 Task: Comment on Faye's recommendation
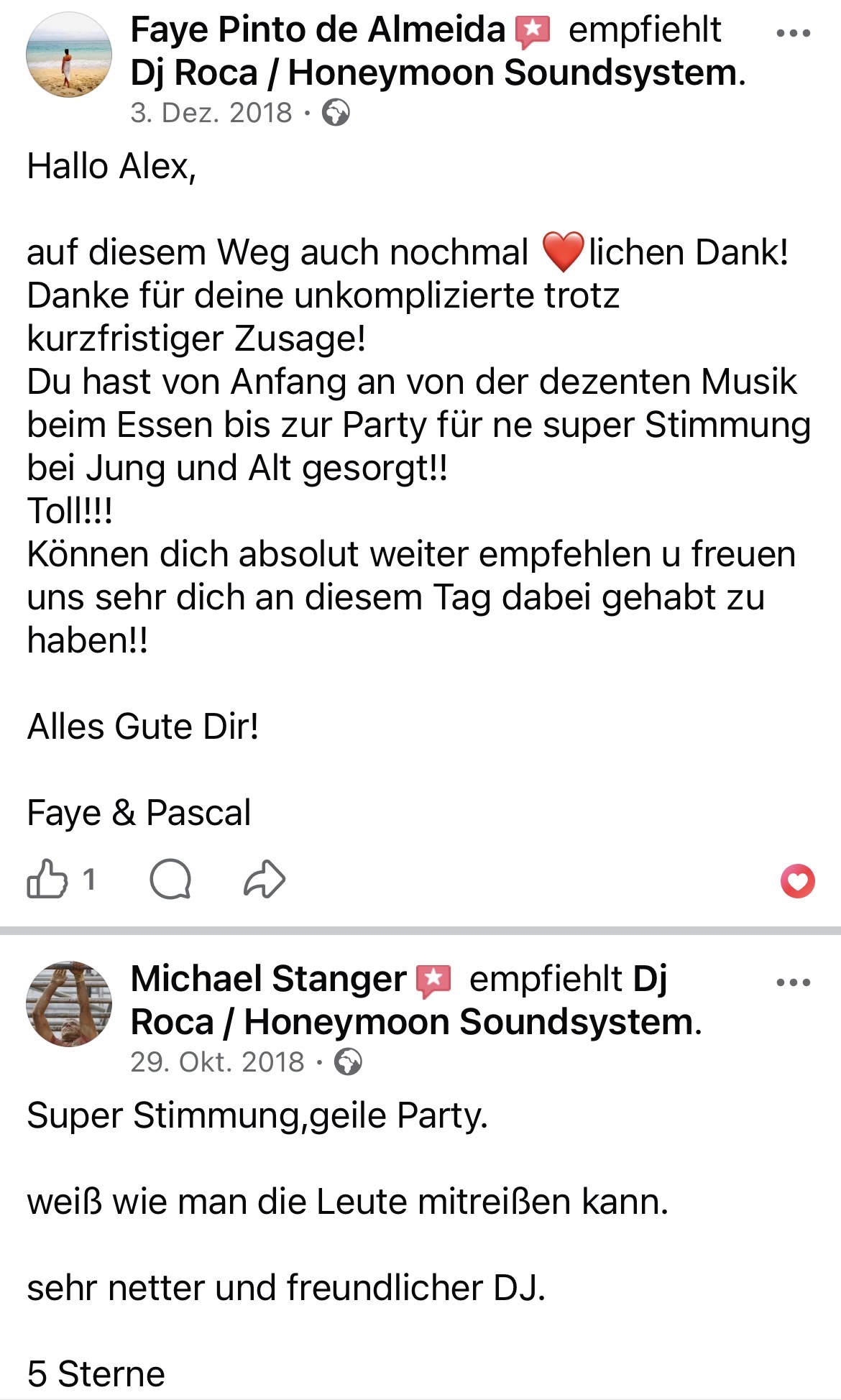point(170,879)
